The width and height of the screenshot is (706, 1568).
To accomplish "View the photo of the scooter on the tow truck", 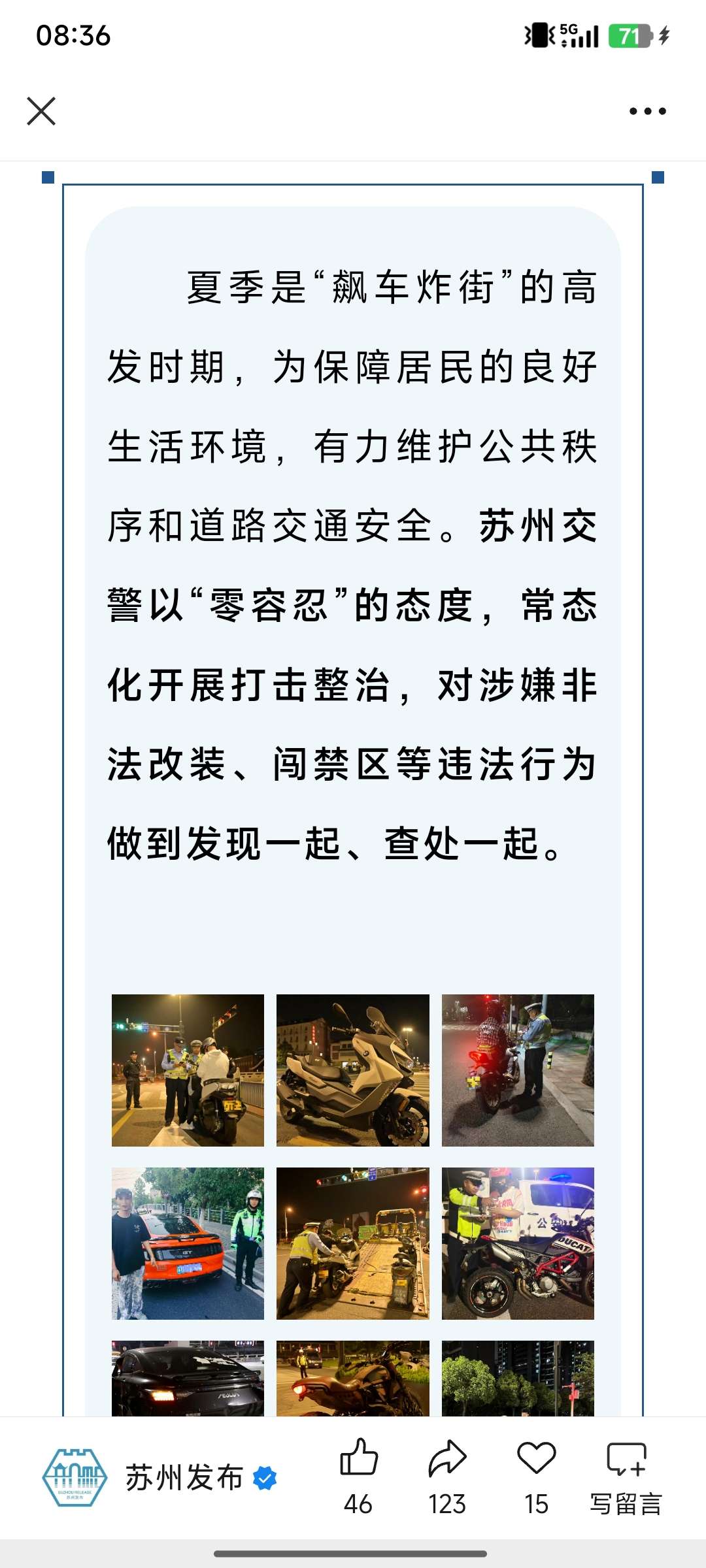I will (x=353, y=1243).
